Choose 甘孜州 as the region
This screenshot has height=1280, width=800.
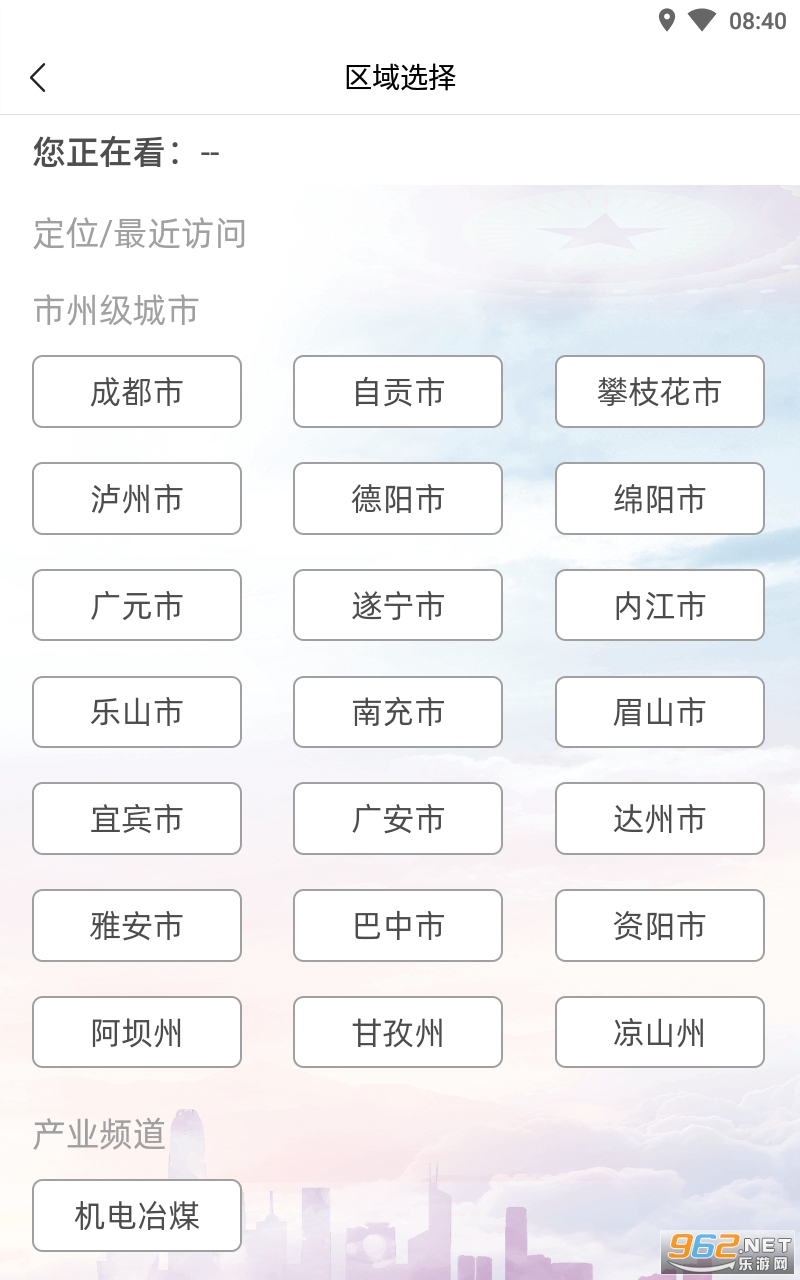[x=398, y=1033]
